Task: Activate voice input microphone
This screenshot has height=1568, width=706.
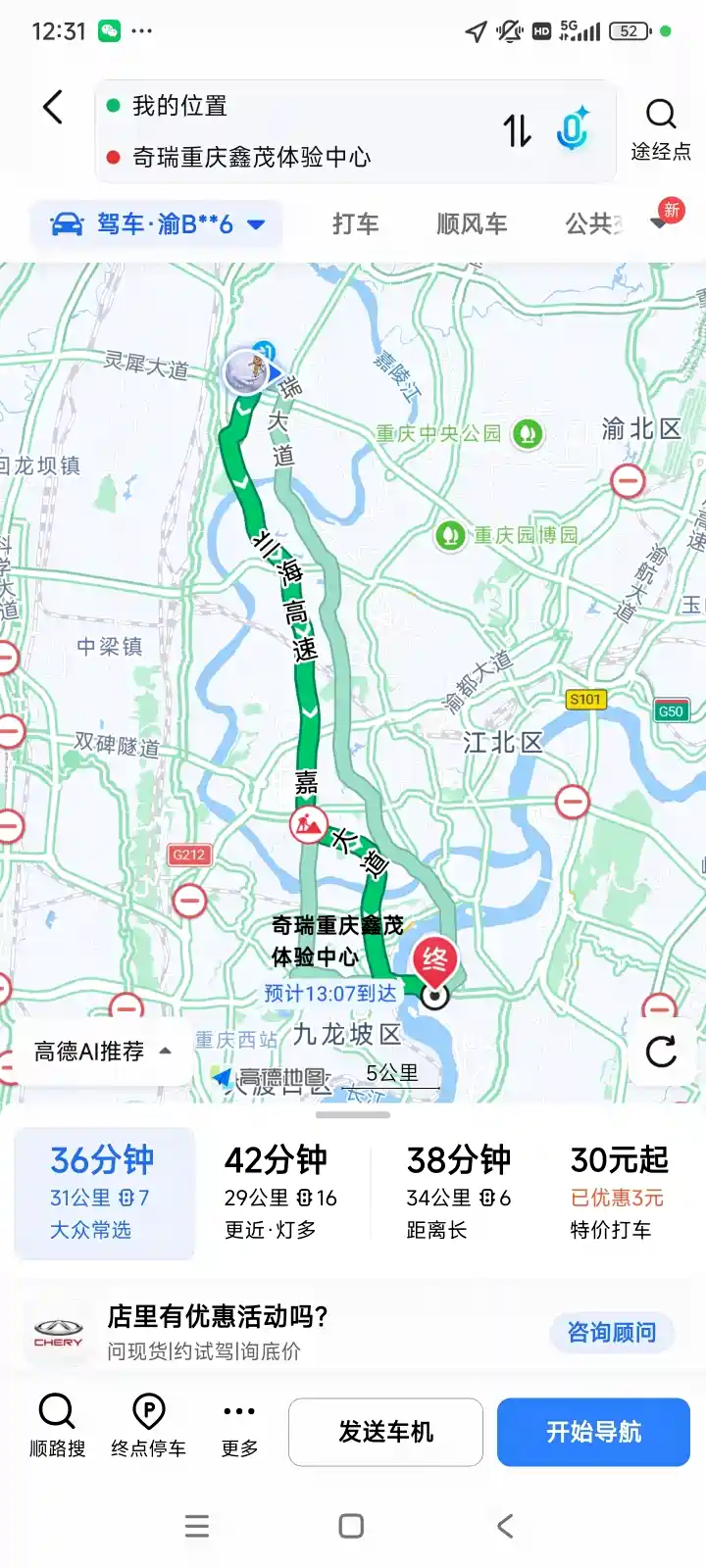Action: [573, 129]
